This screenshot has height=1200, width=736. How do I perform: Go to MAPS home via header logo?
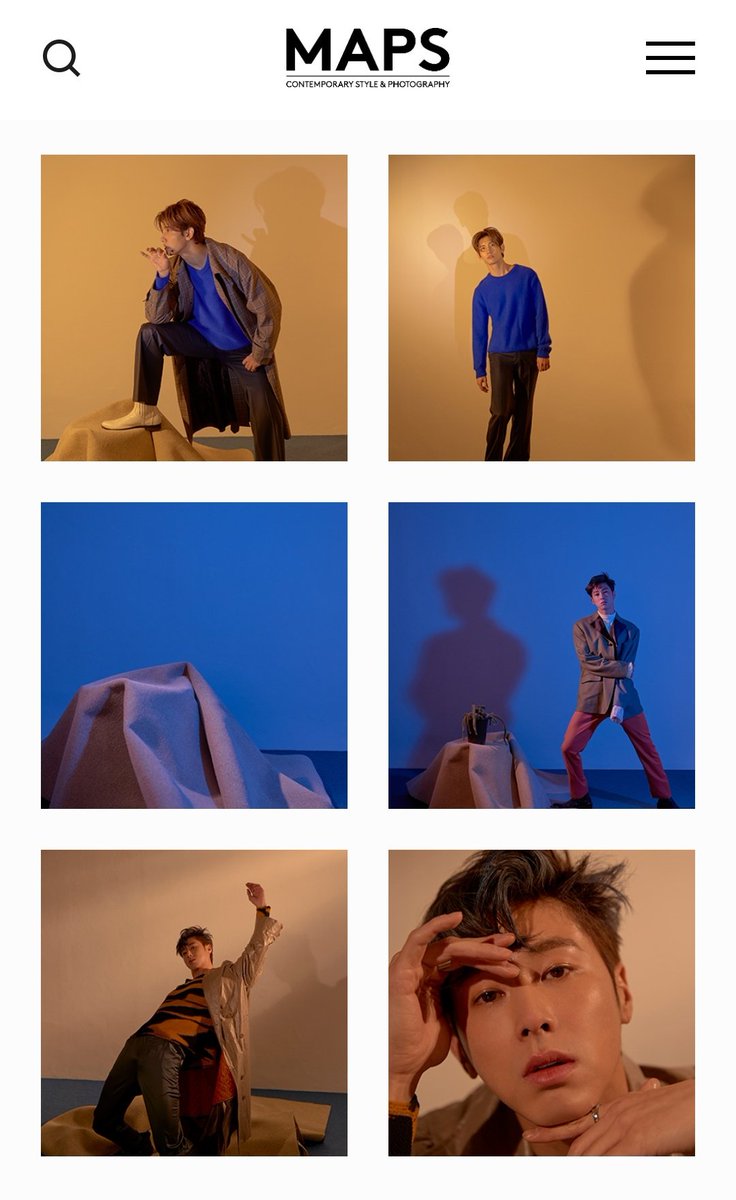[367, 58]
